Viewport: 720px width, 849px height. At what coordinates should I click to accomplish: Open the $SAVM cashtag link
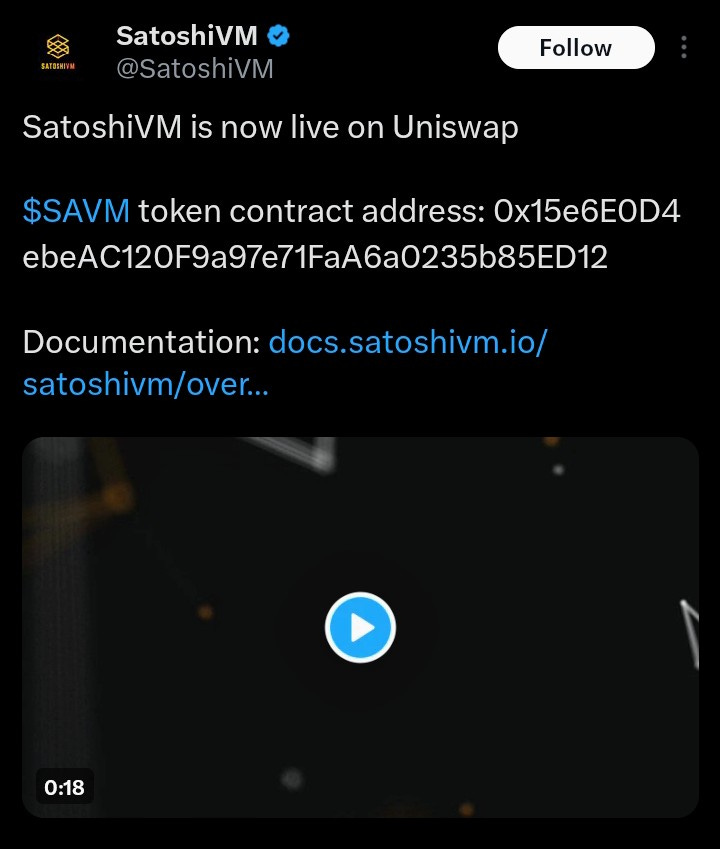point(76,211)
